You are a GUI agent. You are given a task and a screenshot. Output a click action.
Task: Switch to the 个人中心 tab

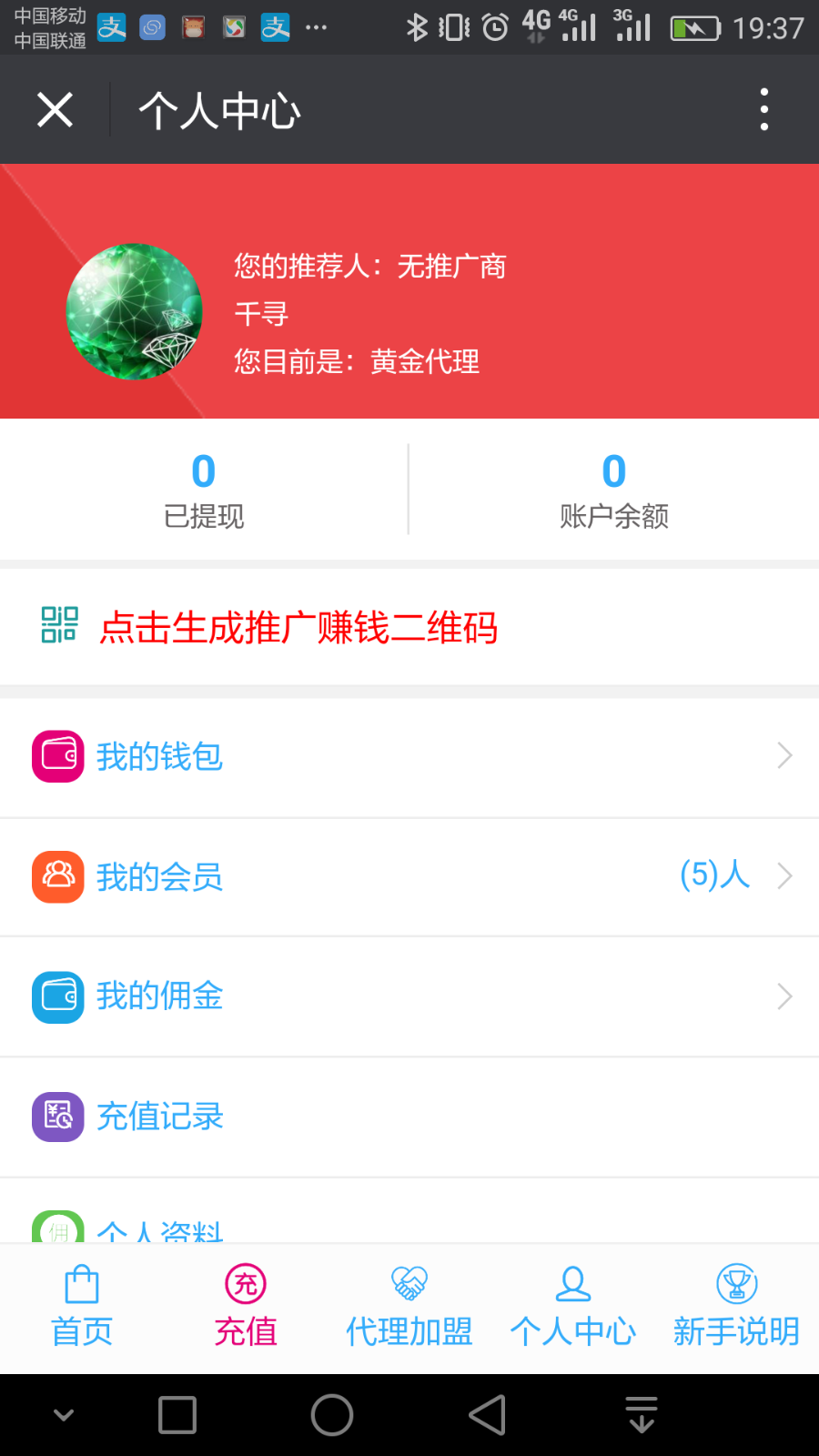[571, 1306]
